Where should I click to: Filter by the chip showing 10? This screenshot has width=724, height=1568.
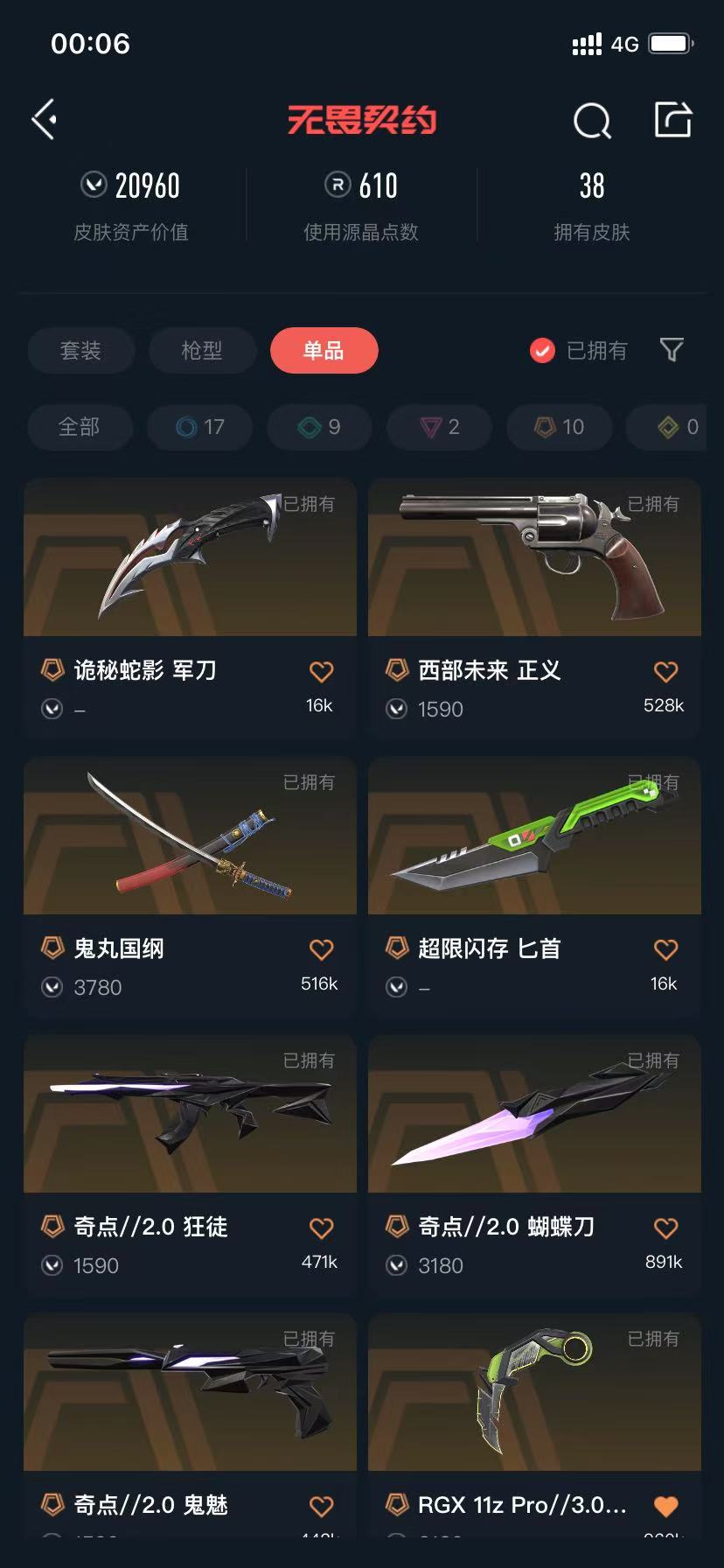(x=560, y=427)
